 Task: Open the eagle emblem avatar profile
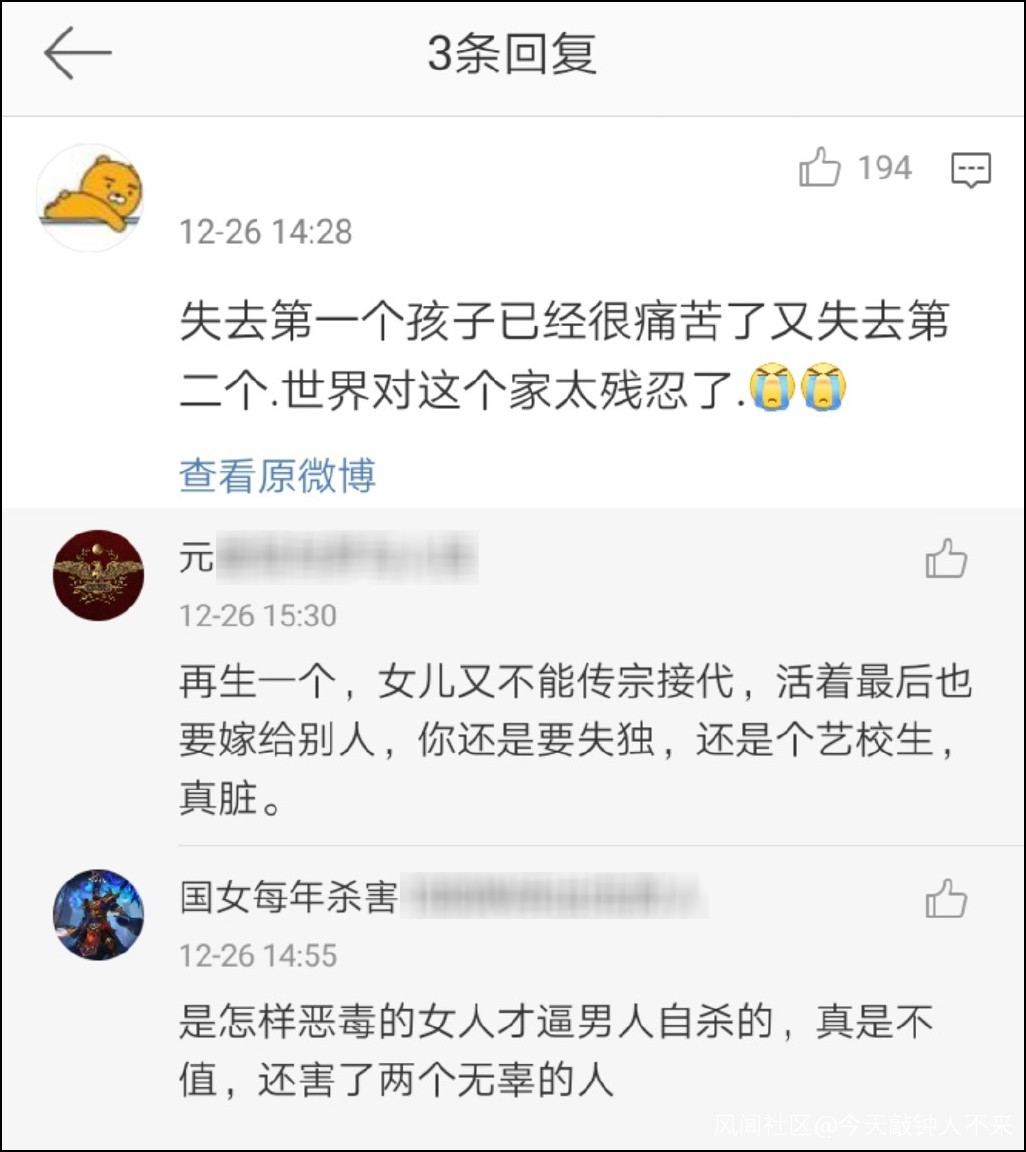[98, 575]
